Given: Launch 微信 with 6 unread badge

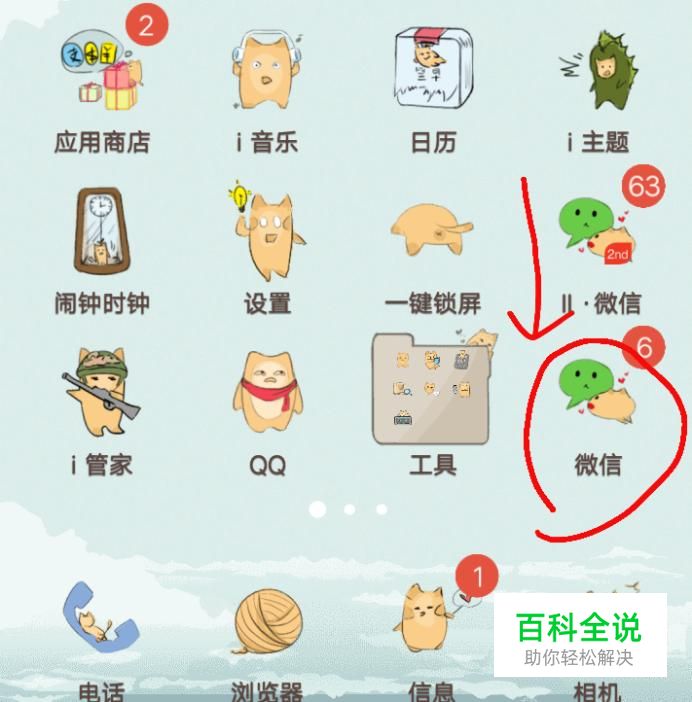Looking at the screenshot, I should point(597,393).
